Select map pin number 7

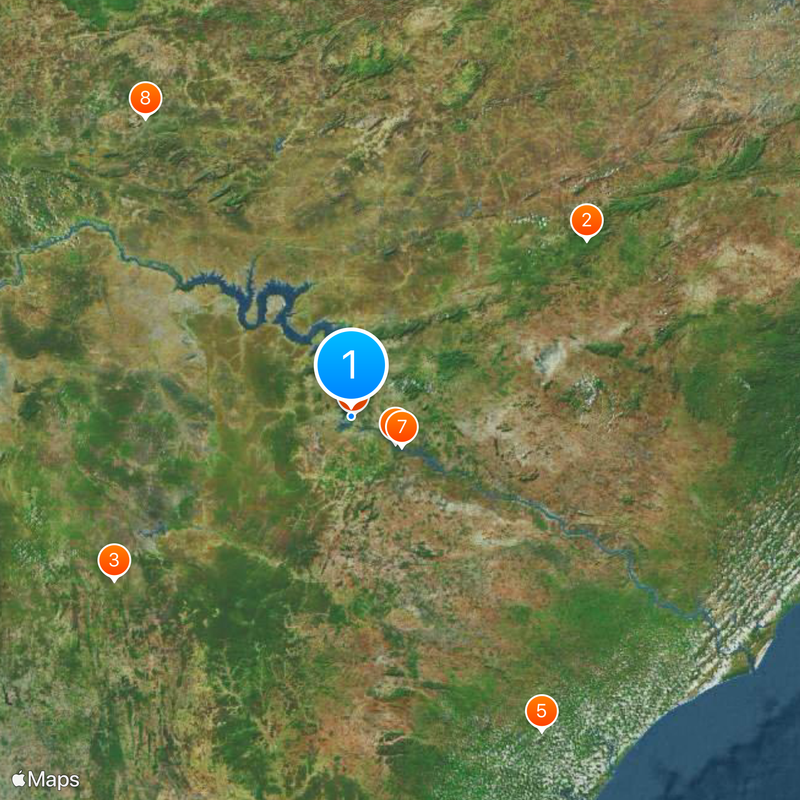pyautogui.click(x=402, y=428)
